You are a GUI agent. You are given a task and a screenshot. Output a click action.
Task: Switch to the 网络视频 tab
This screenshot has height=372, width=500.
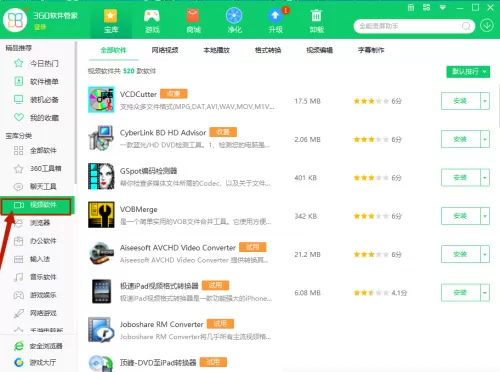[x=165, y=50]
